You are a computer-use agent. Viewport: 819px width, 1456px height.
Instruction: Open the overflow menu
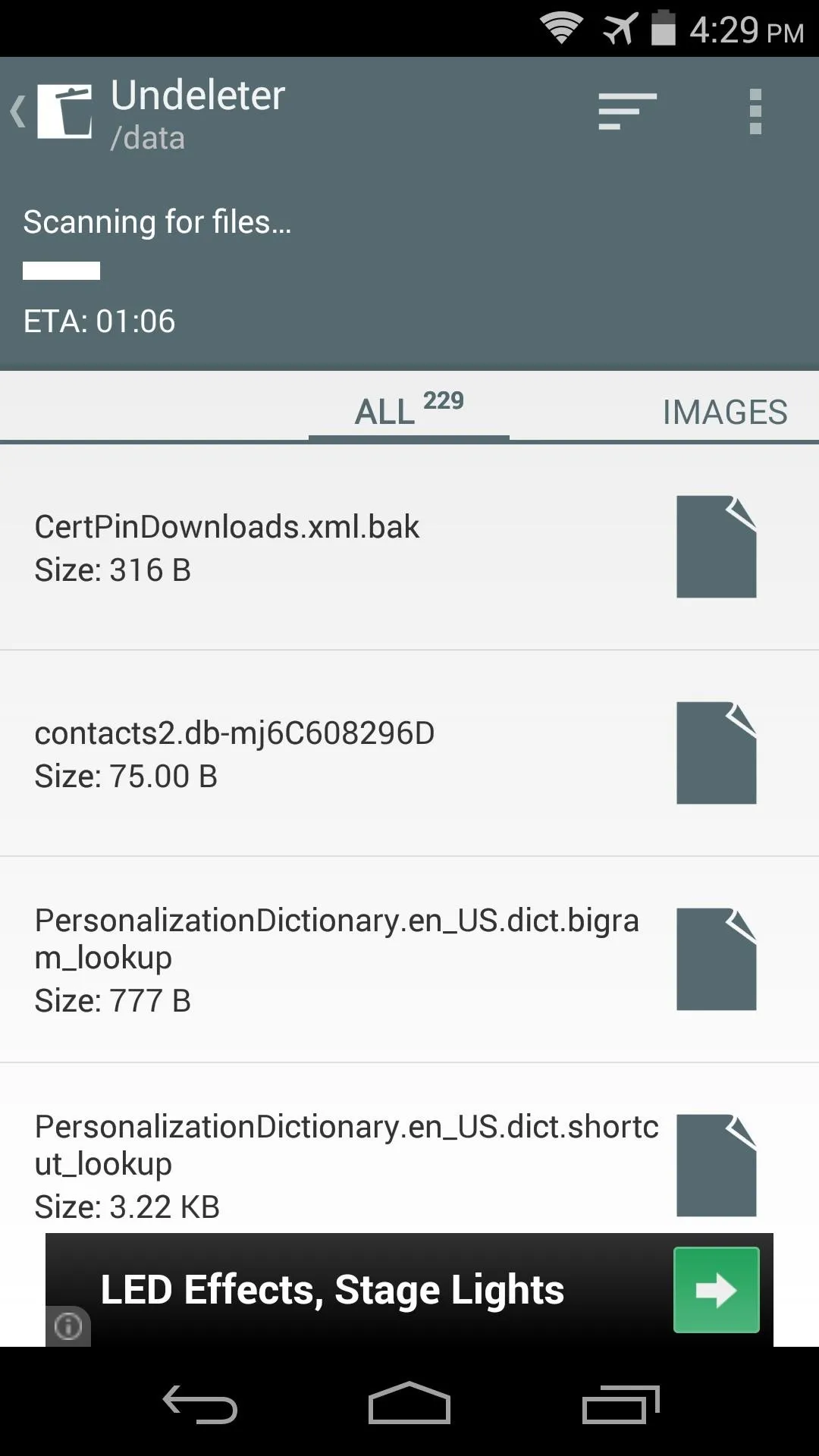point(755,111)
